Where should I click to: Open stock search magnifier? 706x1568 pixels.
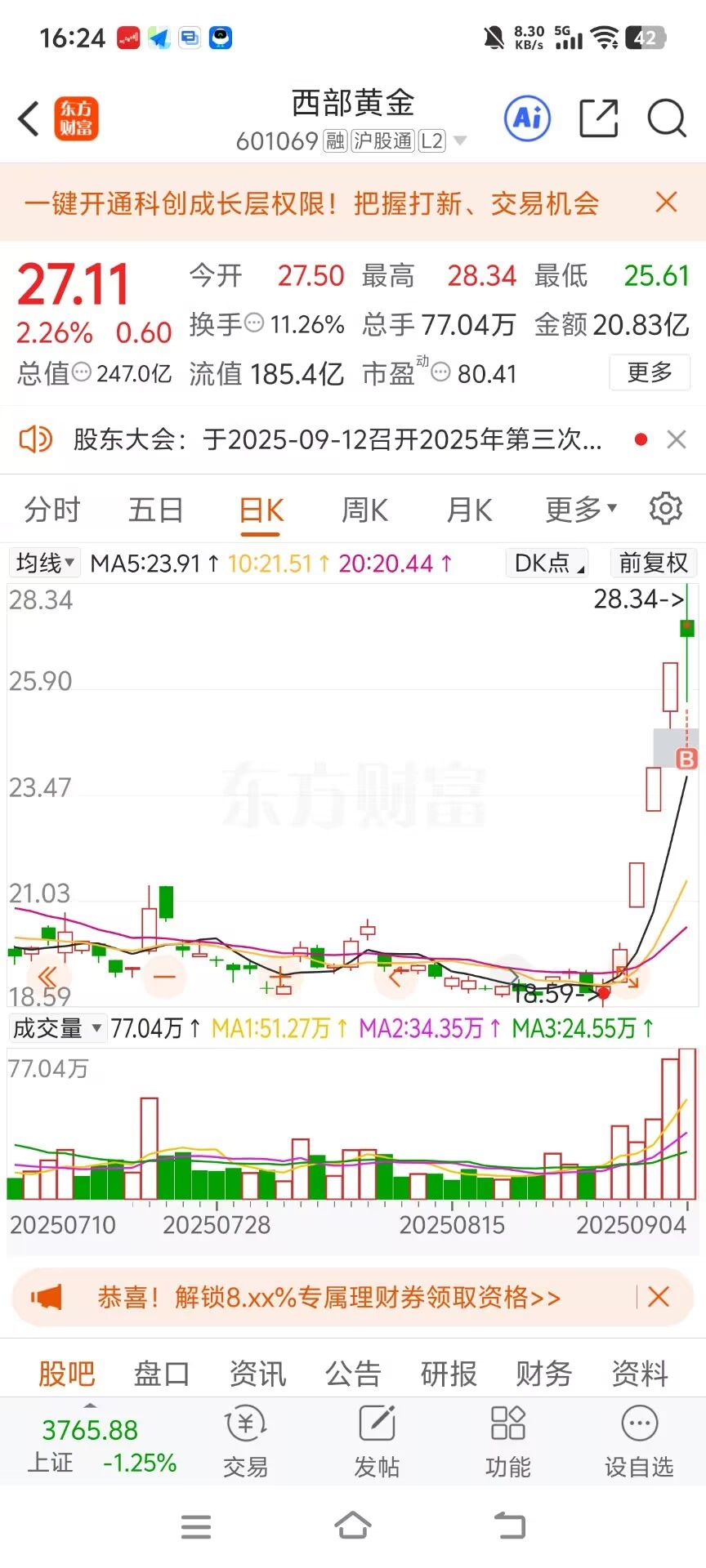(667, 119)
